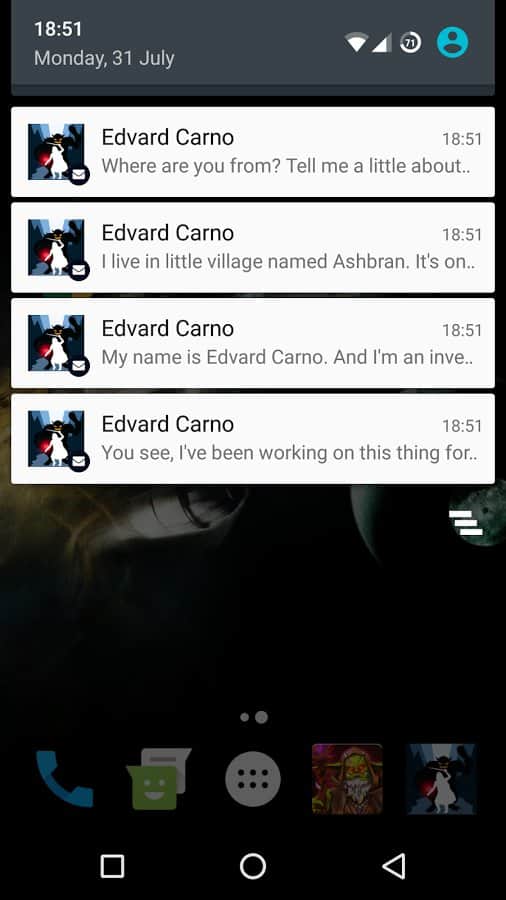Open notification about village named Ashbran
506x900 pixels.
click(x=253, y=247)
